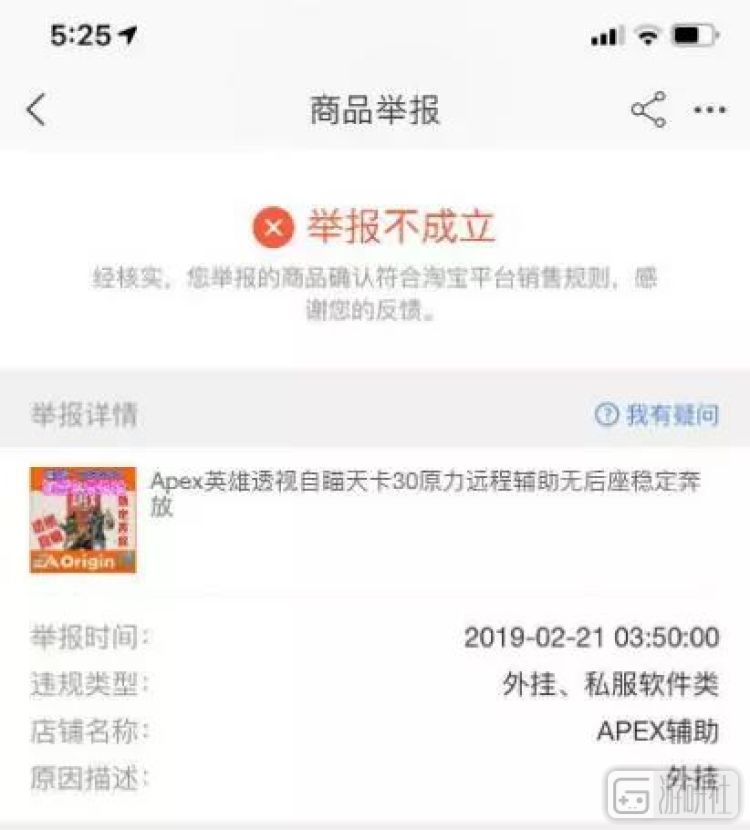Expand the 店铺名称 APEX辅助 row
The width and height of the screenshot is (750, 830).
click(375, 732)
